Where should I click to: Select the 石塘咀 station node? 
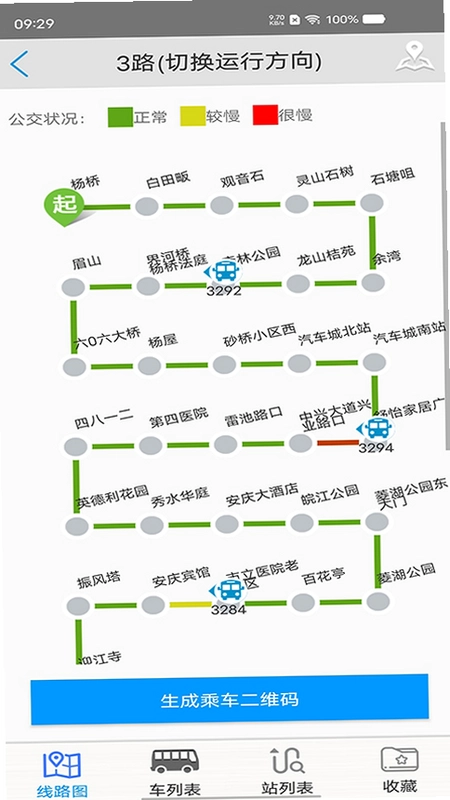(x=371, y=203)
